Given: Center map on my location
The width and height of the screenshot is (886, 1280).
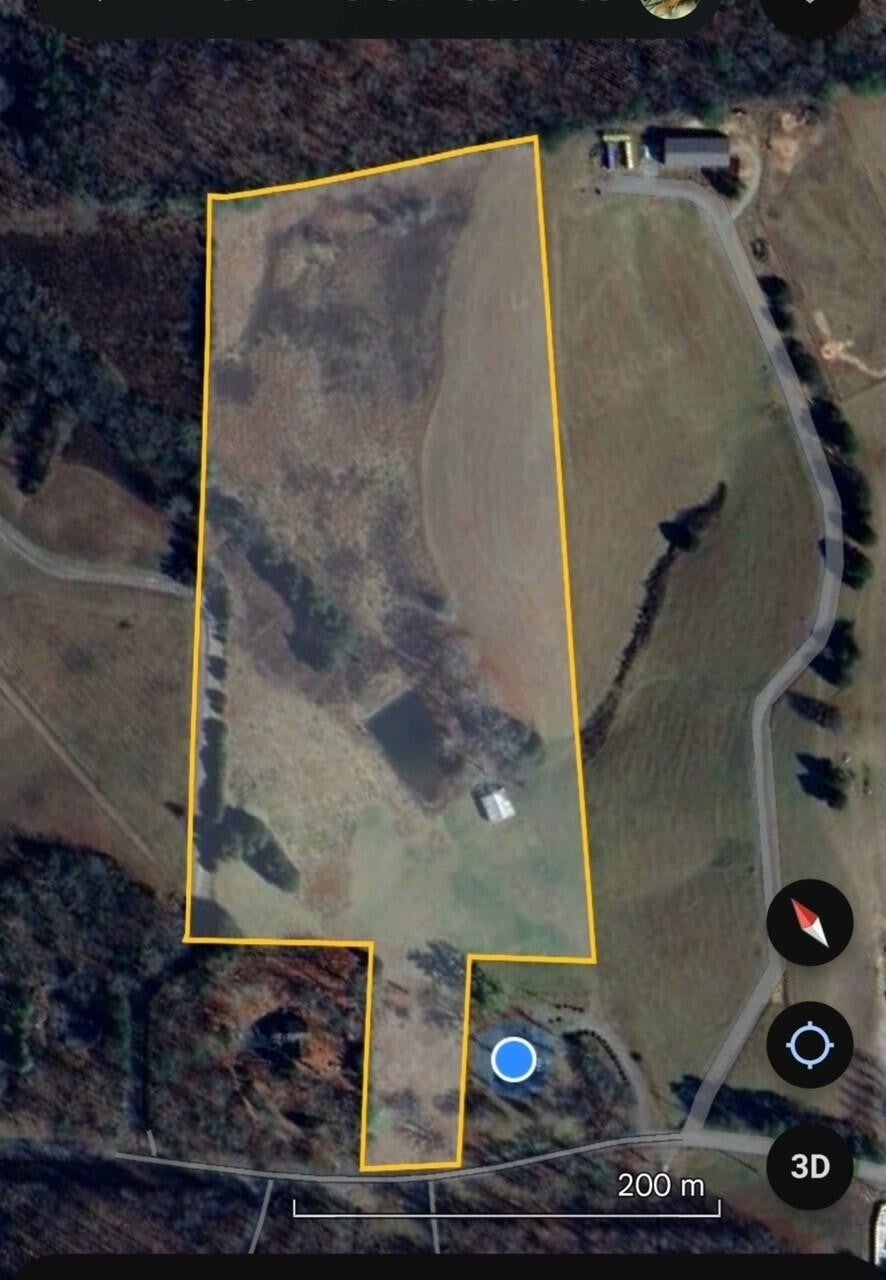Looking at the screenshot, I should tap(809, 1045).
